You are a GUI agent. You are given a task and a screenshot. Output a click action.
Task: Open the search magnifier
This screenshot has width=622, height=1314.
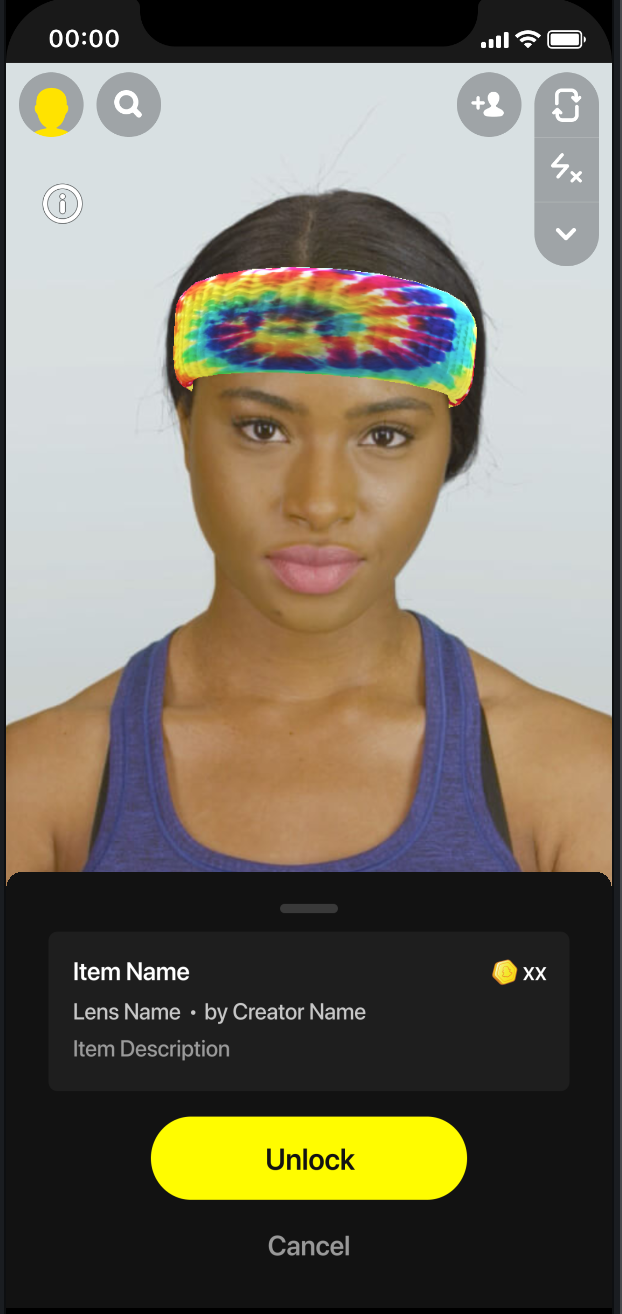click(x=128, y=104)
